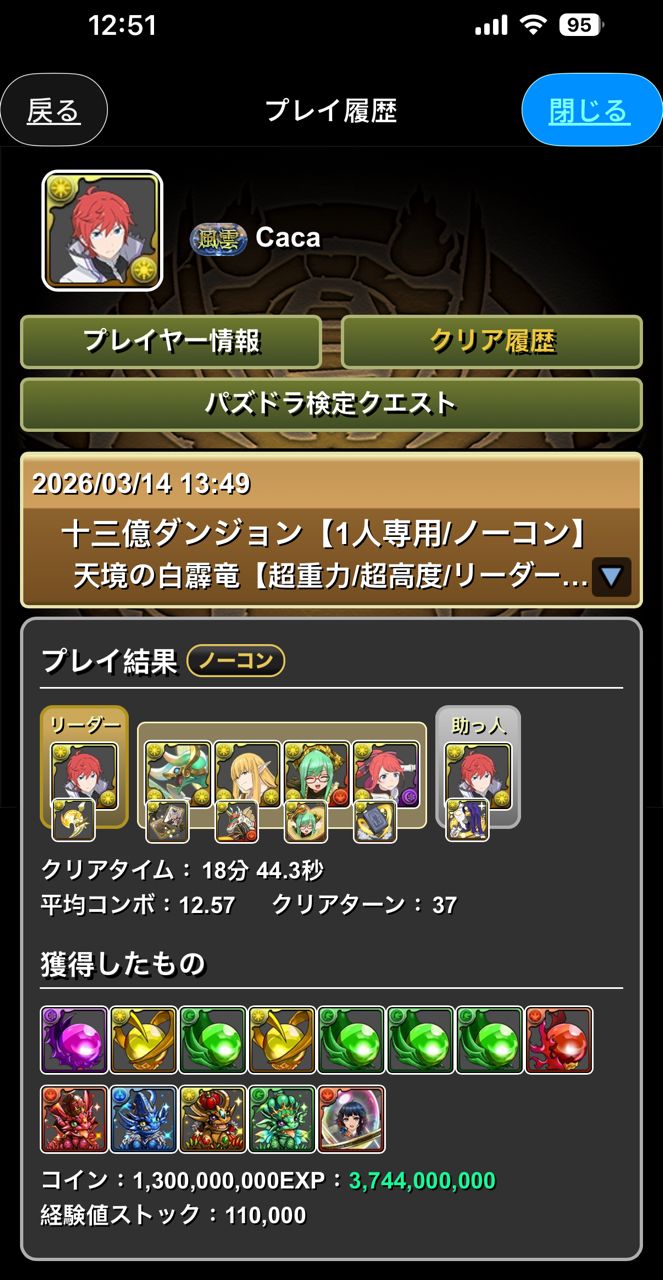Image resolution: width=663 pixels, height=1280 pixels.
Task: View the dark-haired girl reward card
Action: (x=351, y=1118)
